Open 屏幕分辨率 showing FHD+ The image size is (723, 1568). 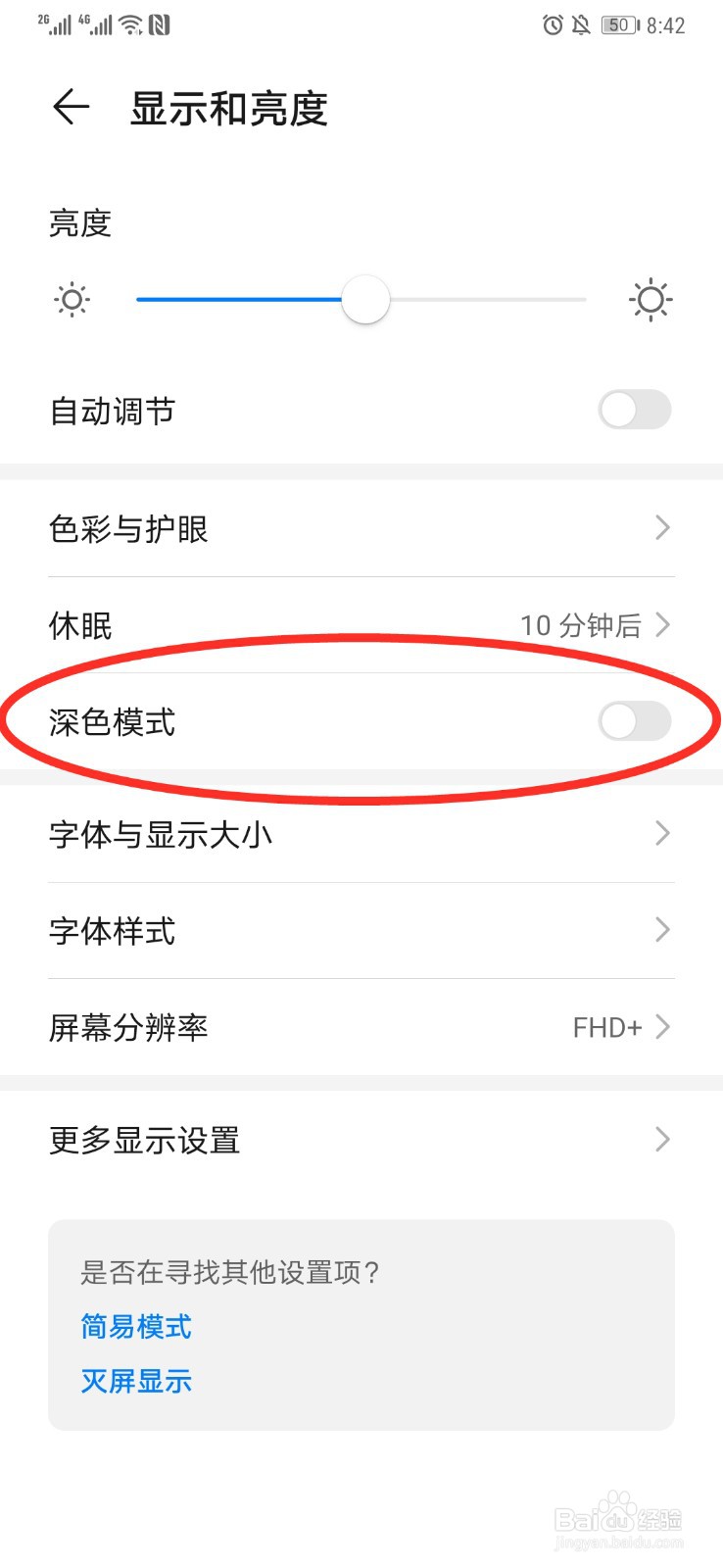361,1027
